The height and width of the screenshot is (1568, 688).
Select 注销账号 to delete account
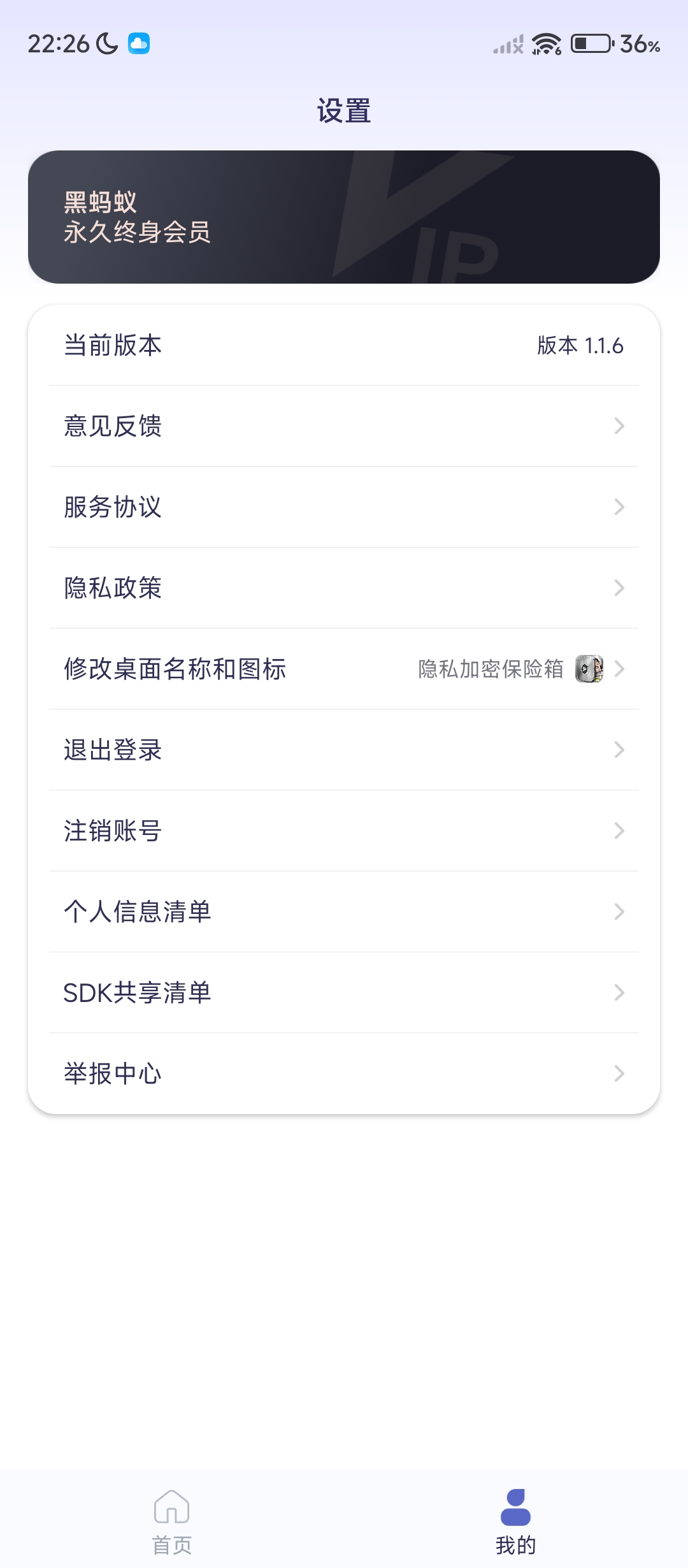344,831
